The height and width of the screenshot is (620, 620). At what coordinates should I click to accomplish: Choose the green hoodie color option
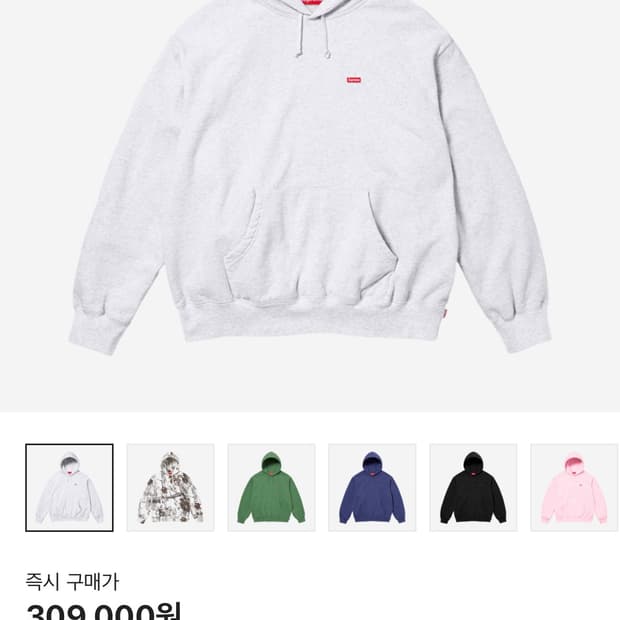click(x=271, y=488)
